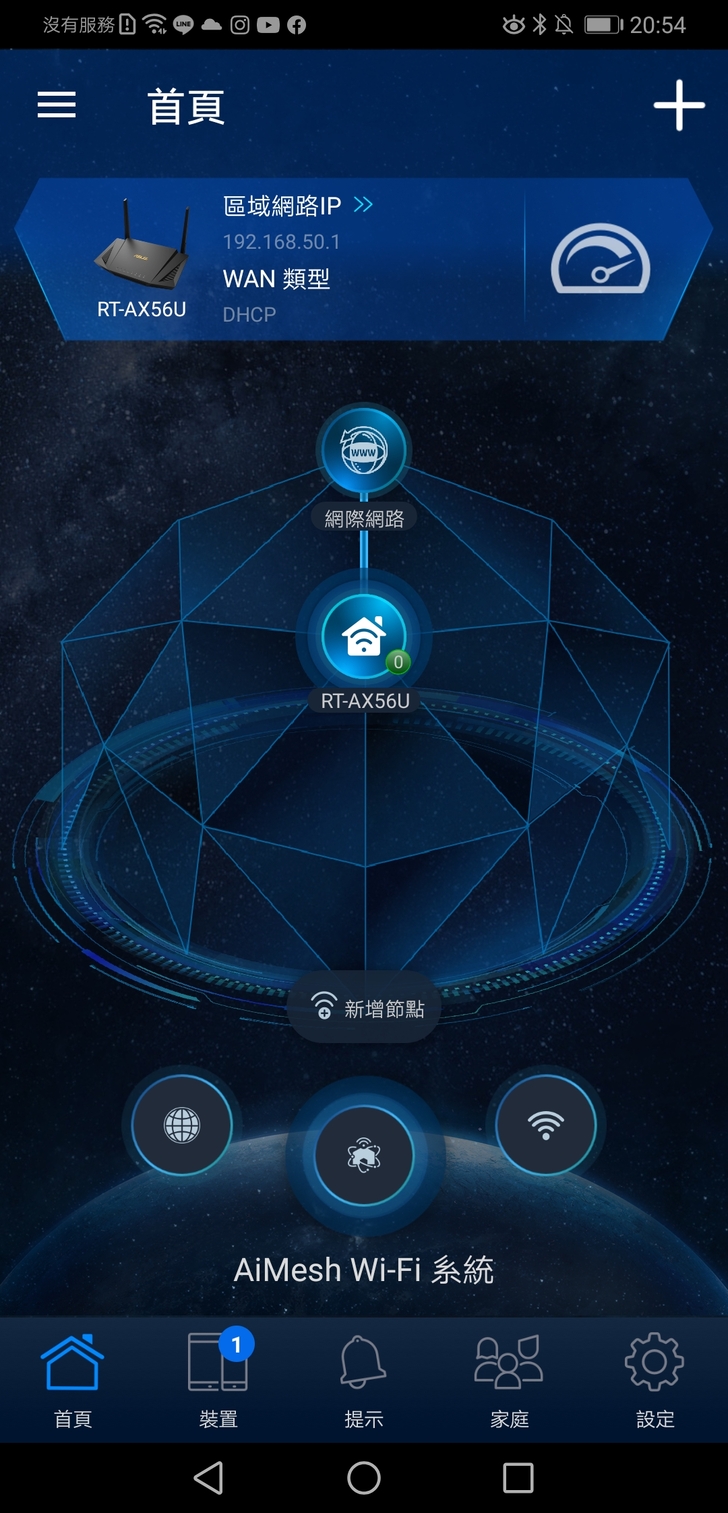Go to the 設定 settings tab
The height and width of the screenshot is (1513, 728).
tap(655, 1380)
